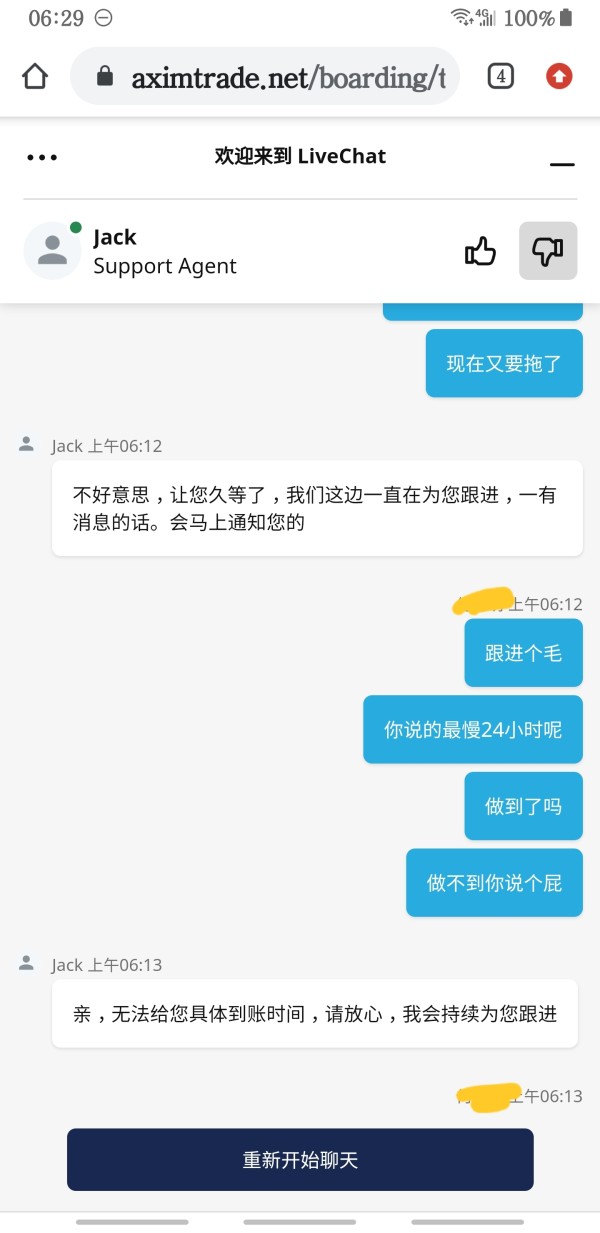
Task: Open the LiveChat three-dot menu
Action: coord(42,157)
